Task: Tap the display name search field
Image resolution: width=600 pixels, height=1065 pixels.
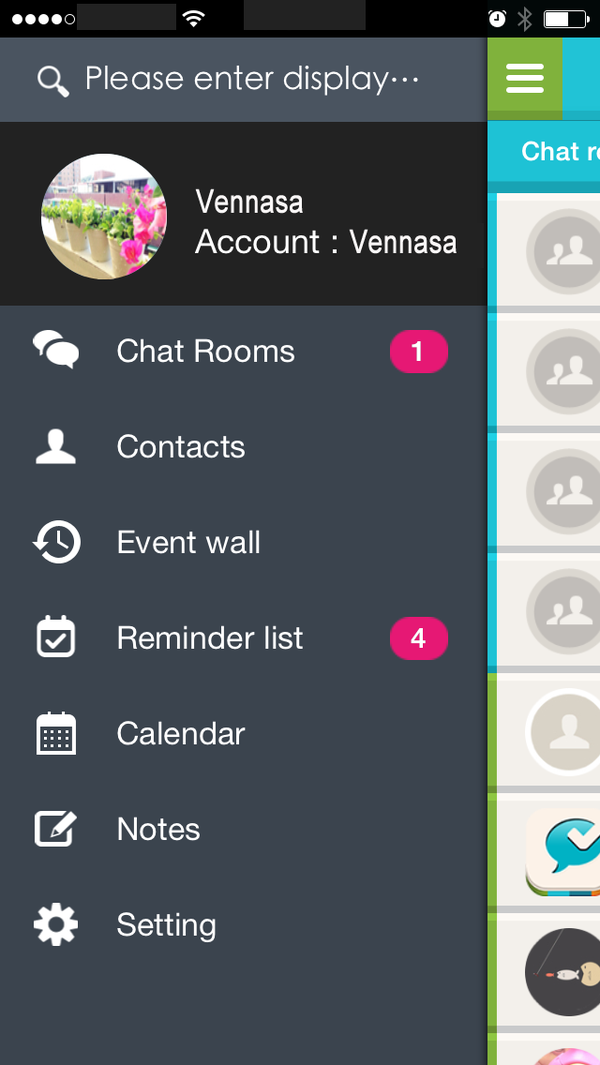Action: click(x=250, y=79)
